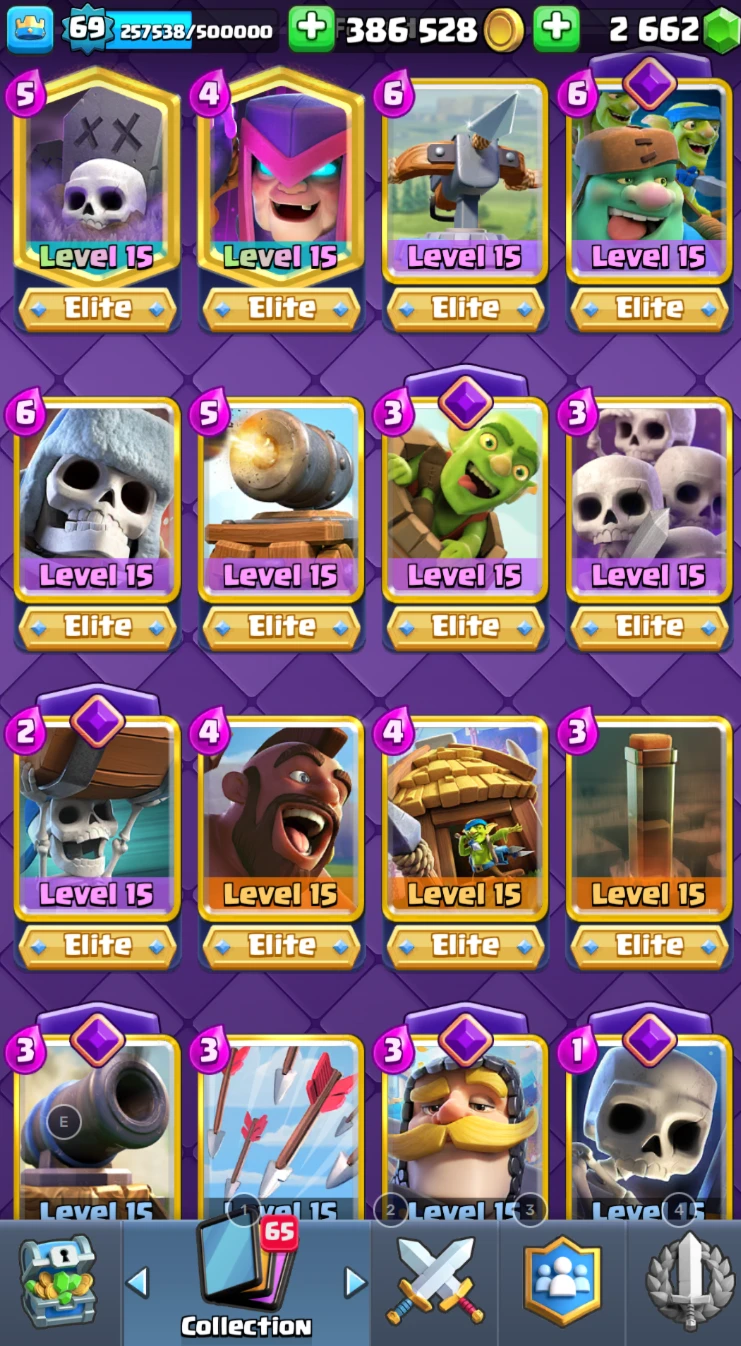Switch to the Shop chest tab
Image resolution: width=741 pixels, height=1346 pixels.
click(x=59, y=1281)
